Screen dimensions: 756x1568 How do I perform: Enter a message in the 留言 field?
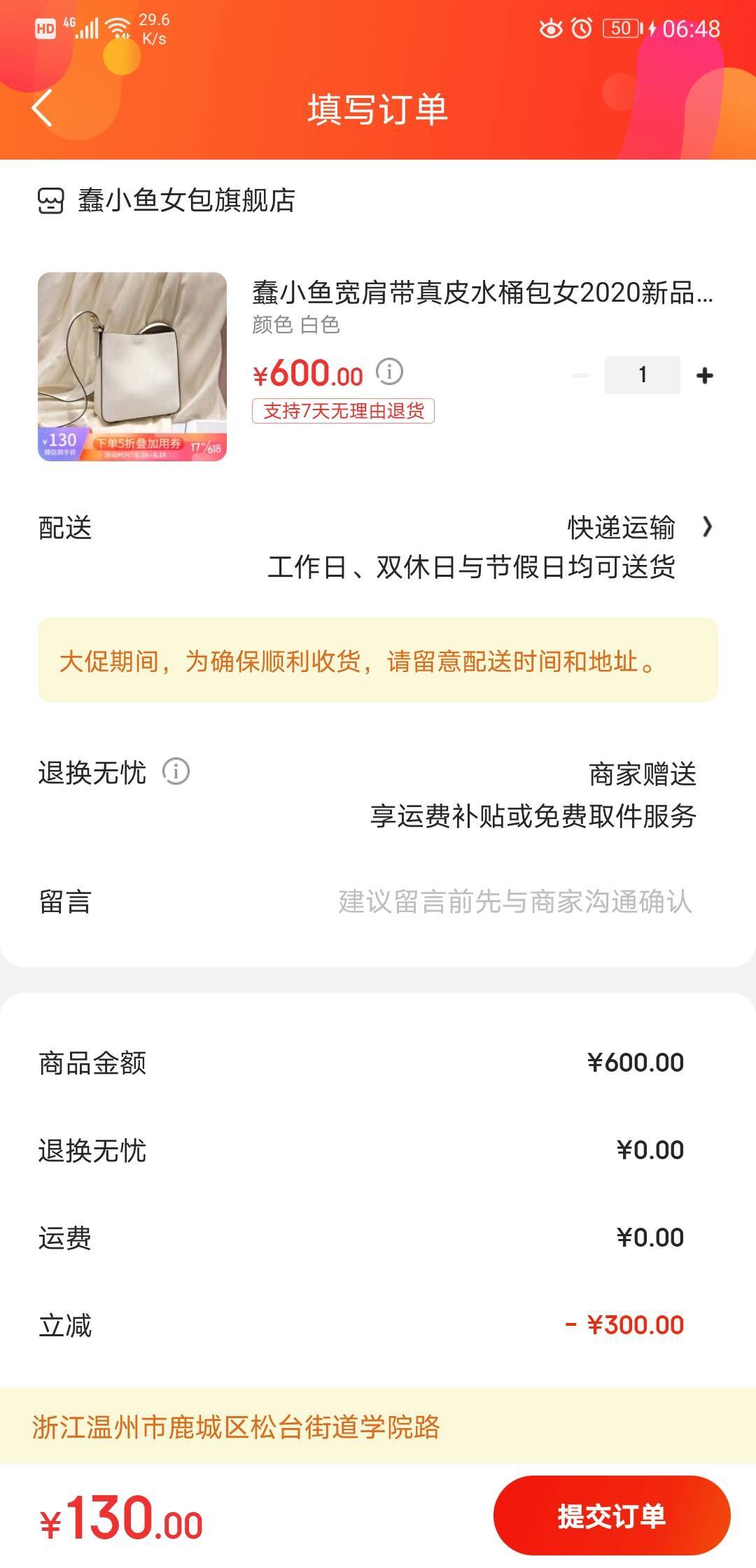pyautogui.click(x=514, y=902)
